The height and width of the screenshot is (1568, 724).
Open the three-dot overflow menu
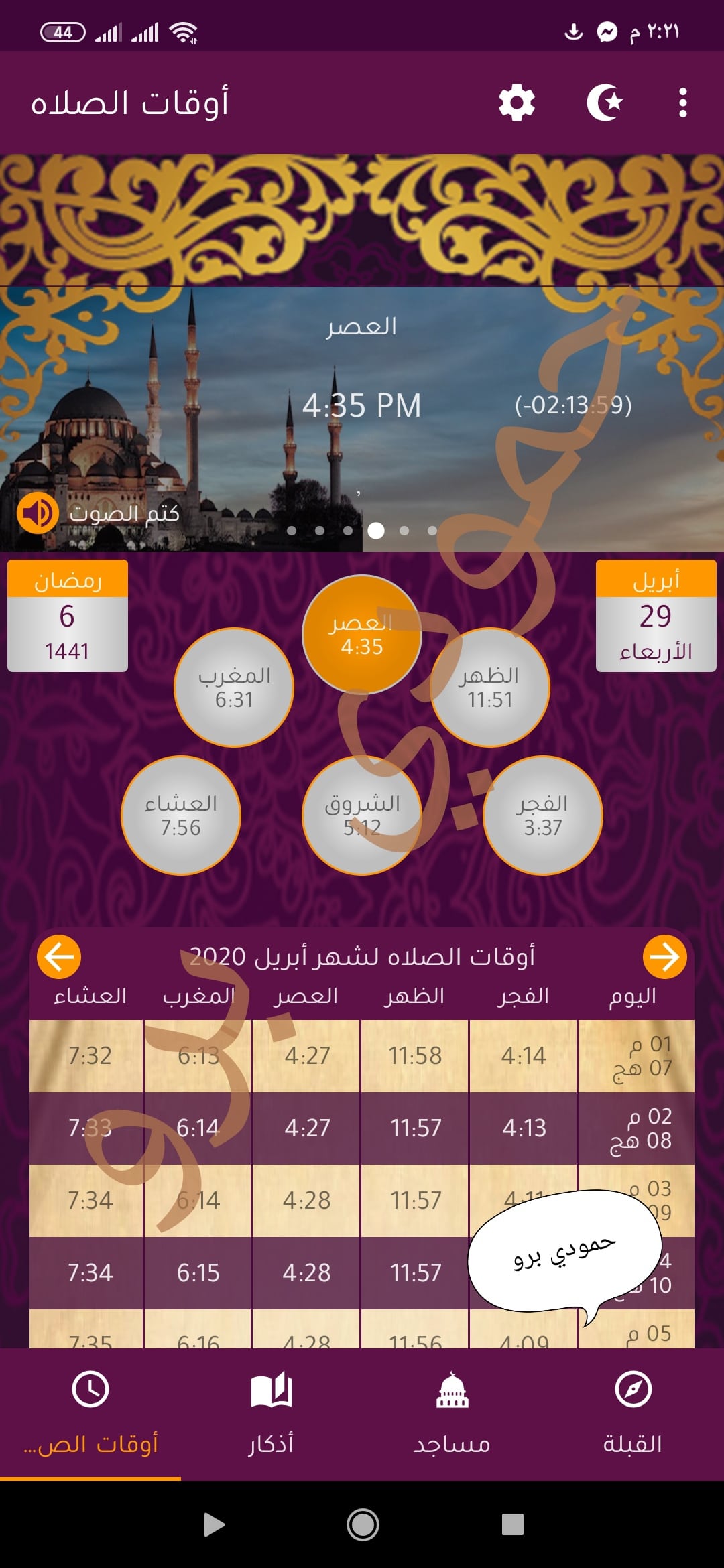coord(682,103)
